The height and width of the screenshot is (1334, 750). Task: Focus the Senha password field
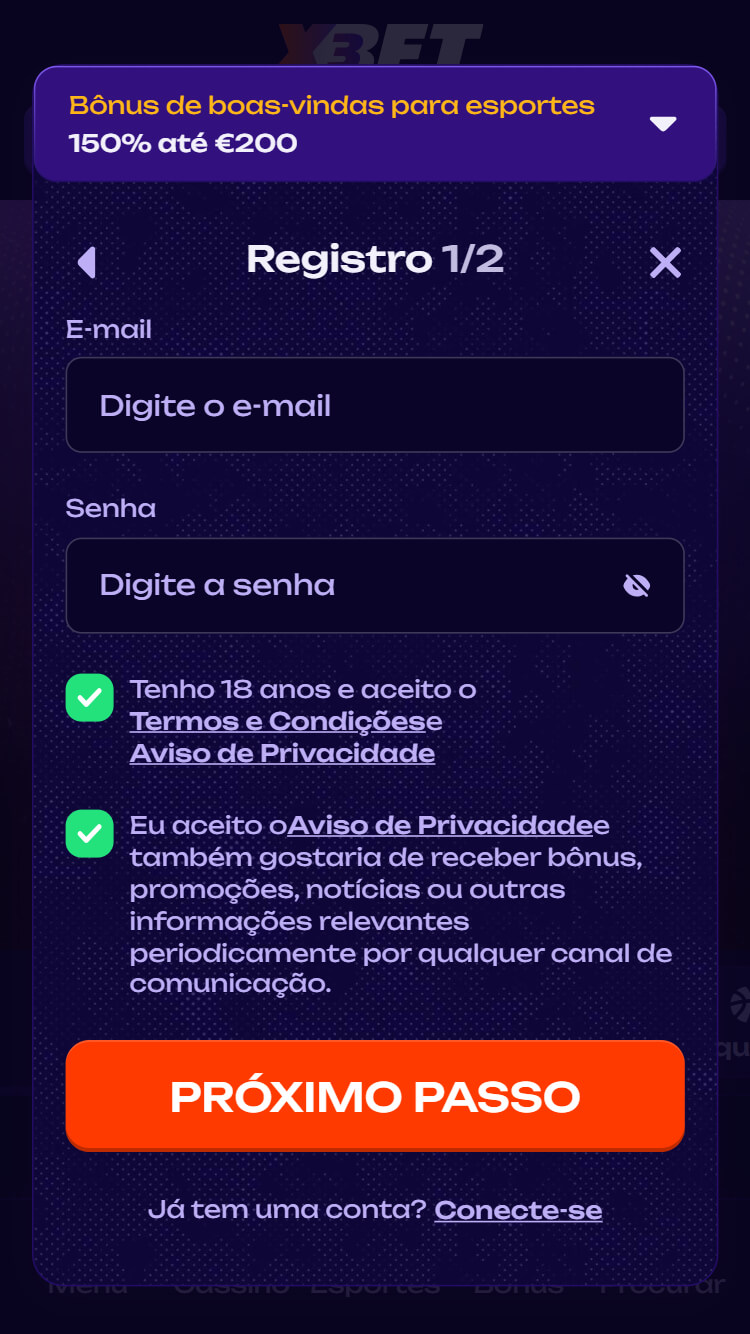point(340,586)
